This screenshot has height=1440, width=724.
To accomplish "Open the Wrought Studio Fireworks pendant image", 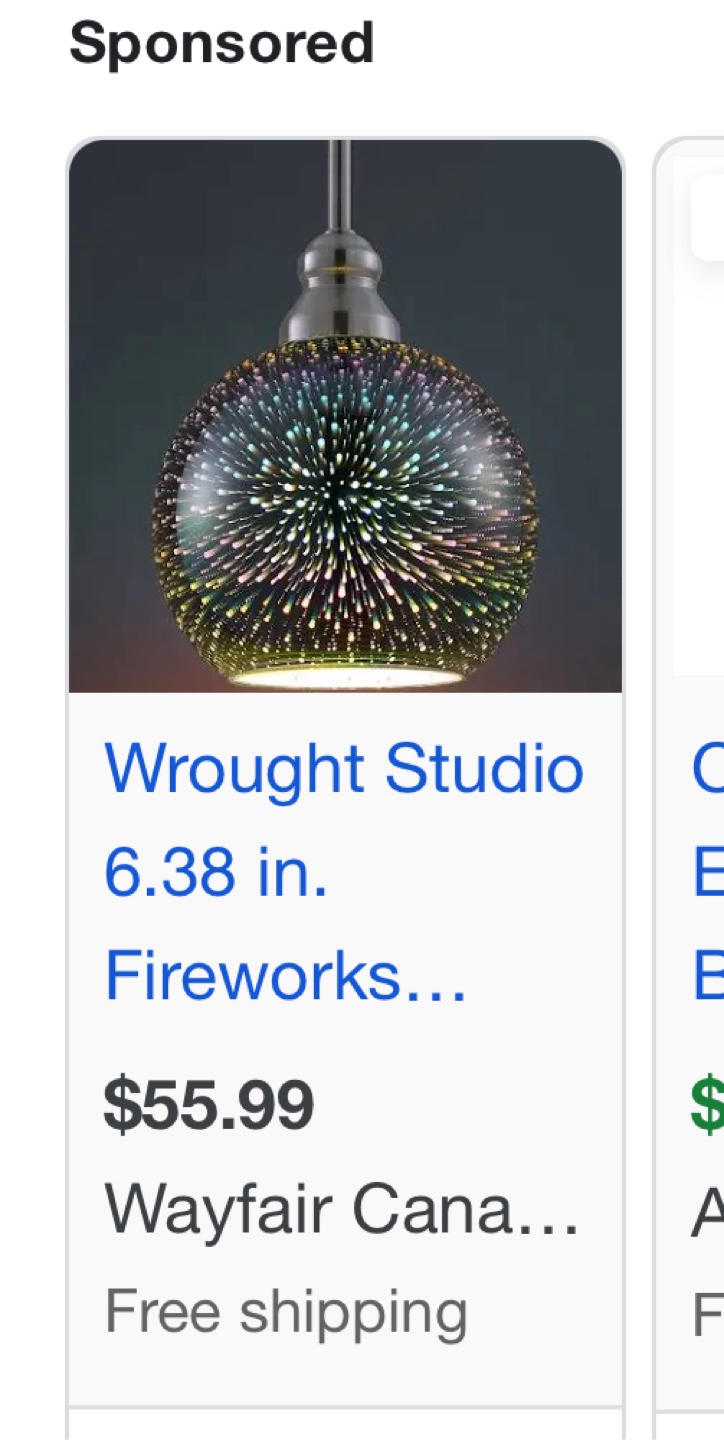I will click(345, 416).
